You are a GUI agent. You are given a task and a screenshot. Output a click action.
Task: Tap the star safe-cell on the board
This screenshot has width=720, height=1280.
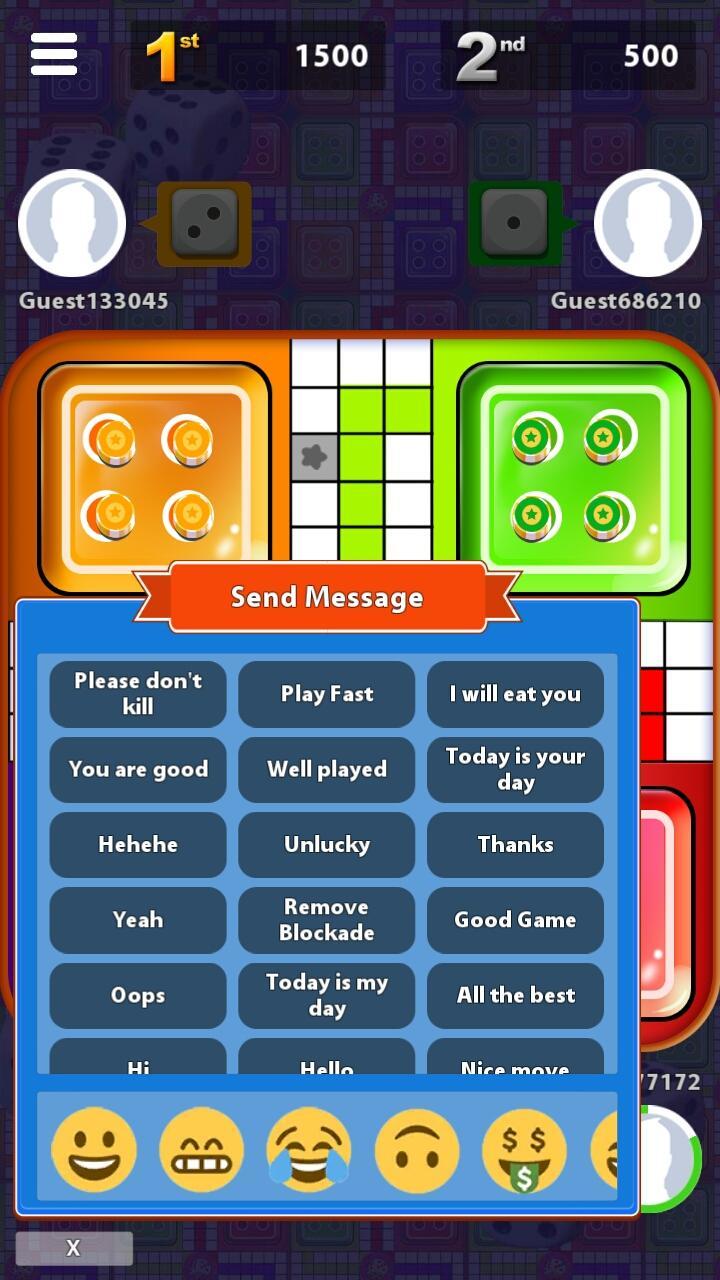pyautogui.click(x=316, y=456)
